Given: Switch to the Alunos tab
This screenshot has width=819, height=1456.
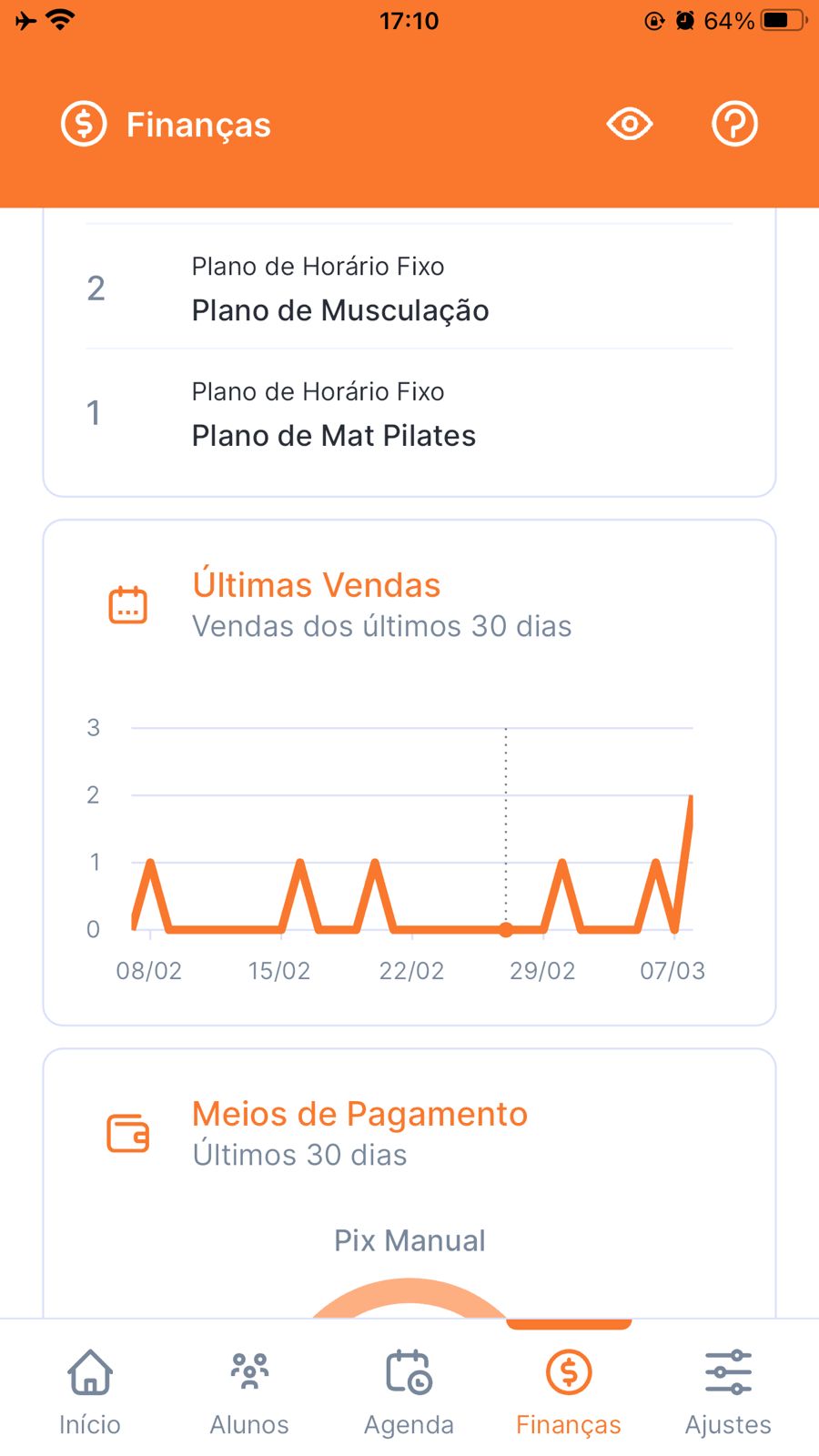Looking at the screenshot, I should (249, 1390).
